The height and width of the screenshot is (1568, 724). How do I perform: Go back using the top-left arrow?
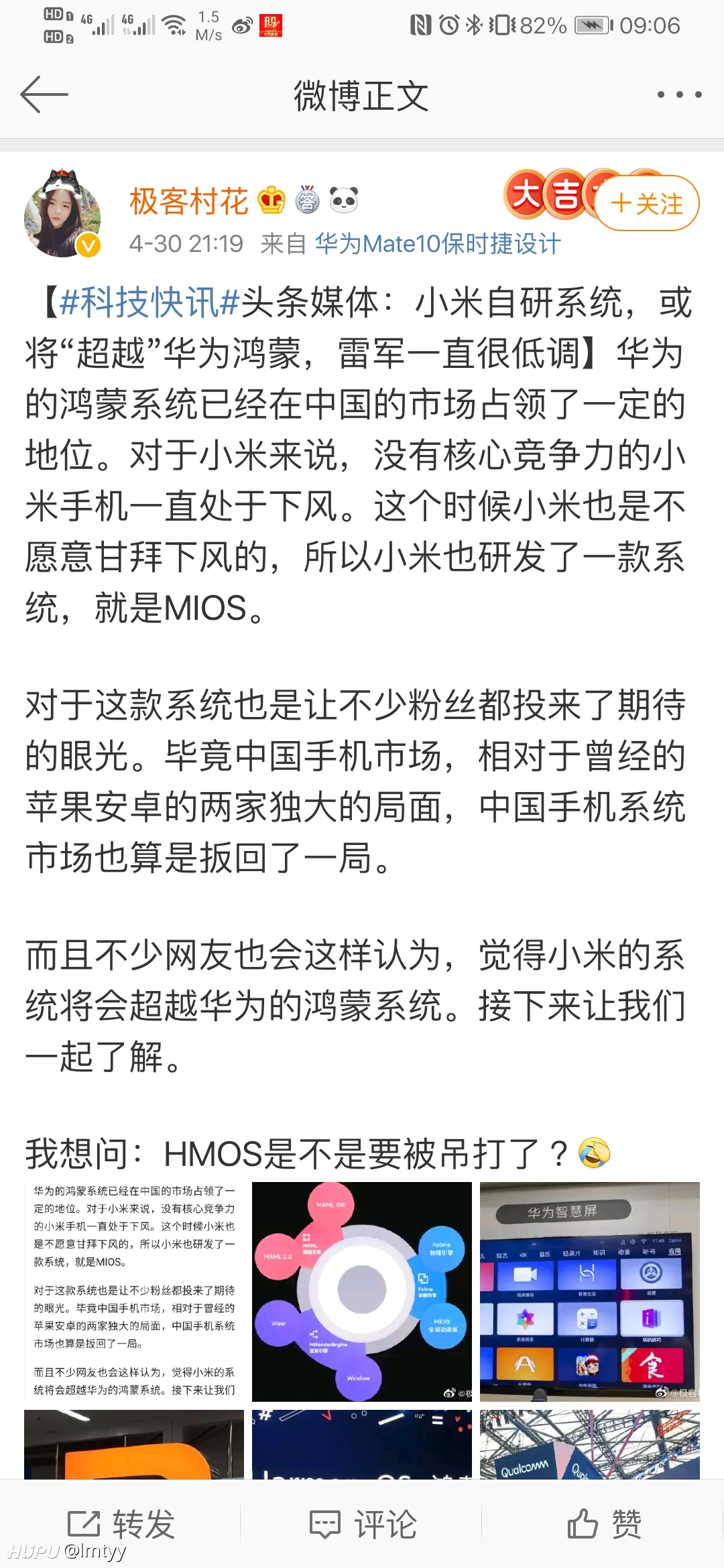point(44,94)
